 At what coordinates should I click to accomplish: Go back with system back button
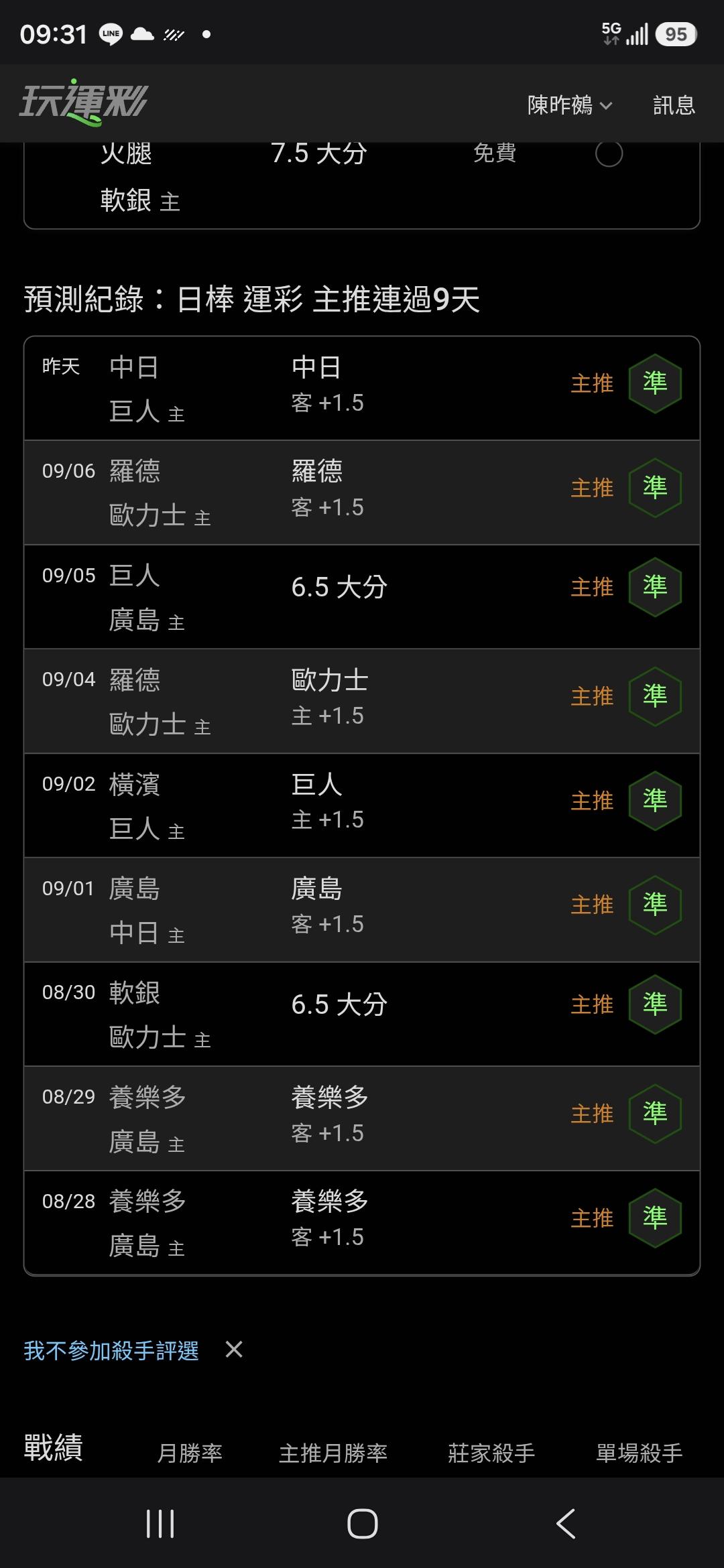566,1524
